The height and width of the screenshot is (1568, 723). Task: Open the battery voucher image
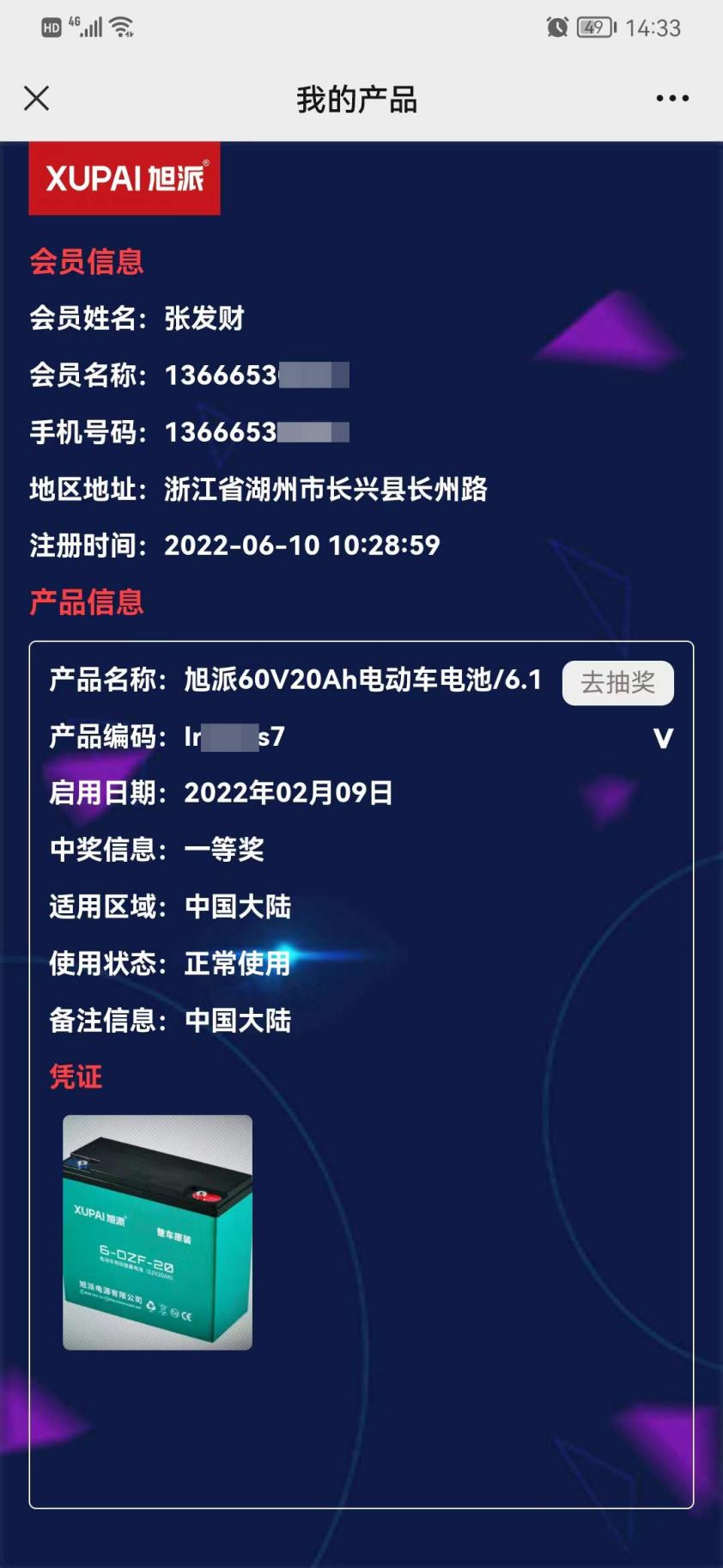pyautogui.click(x=157, y=1232)
